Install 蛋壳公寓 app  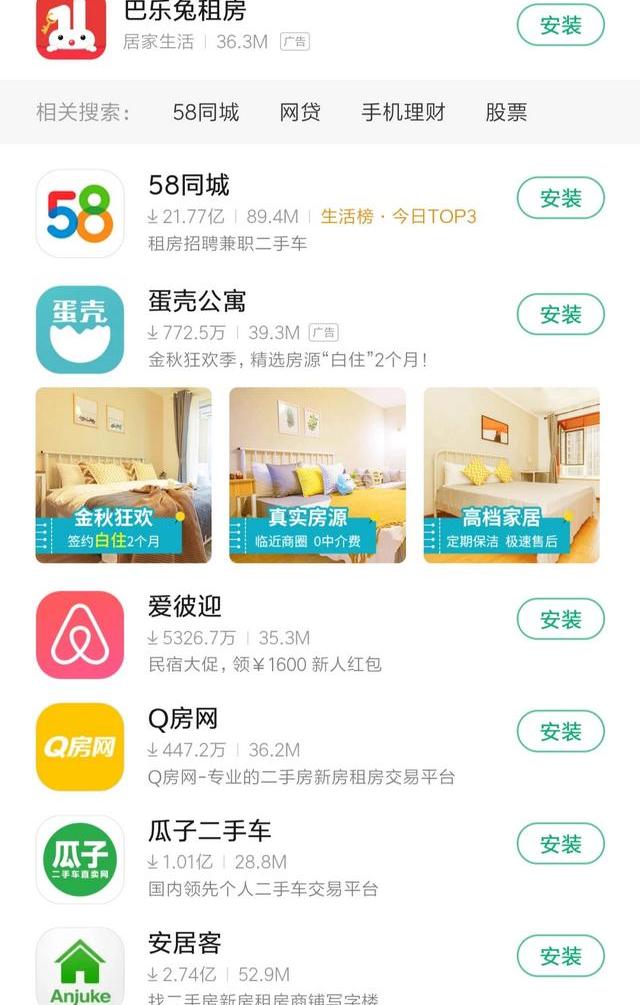click(560, 314)
